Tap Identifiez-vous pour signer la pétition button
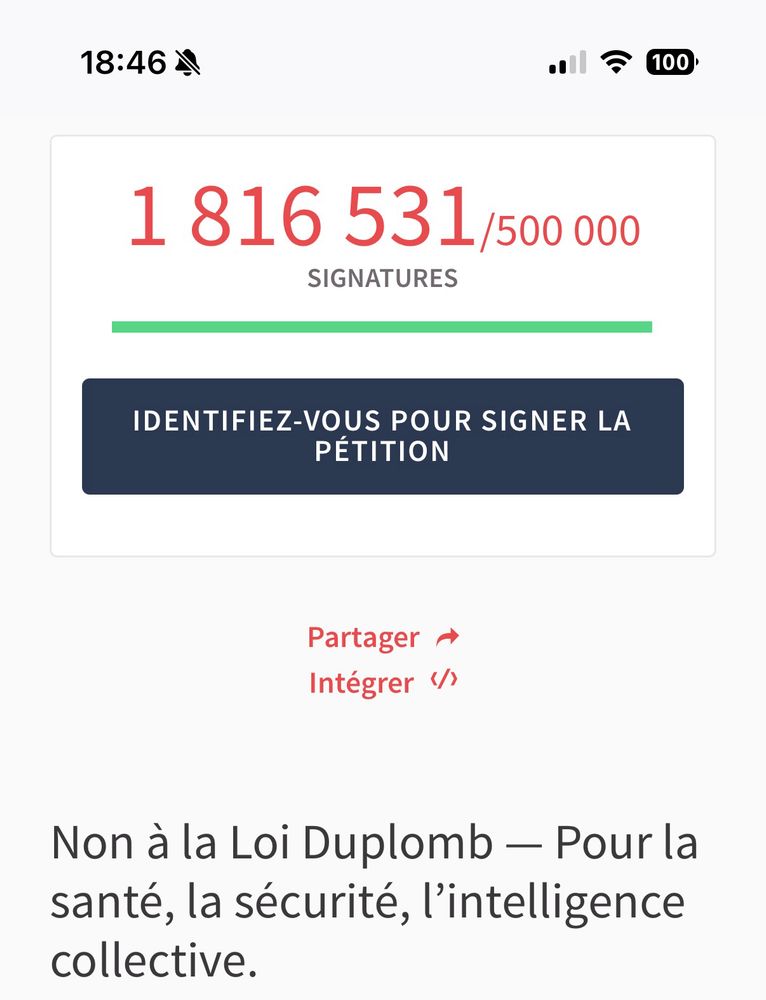 pos(382,436)
